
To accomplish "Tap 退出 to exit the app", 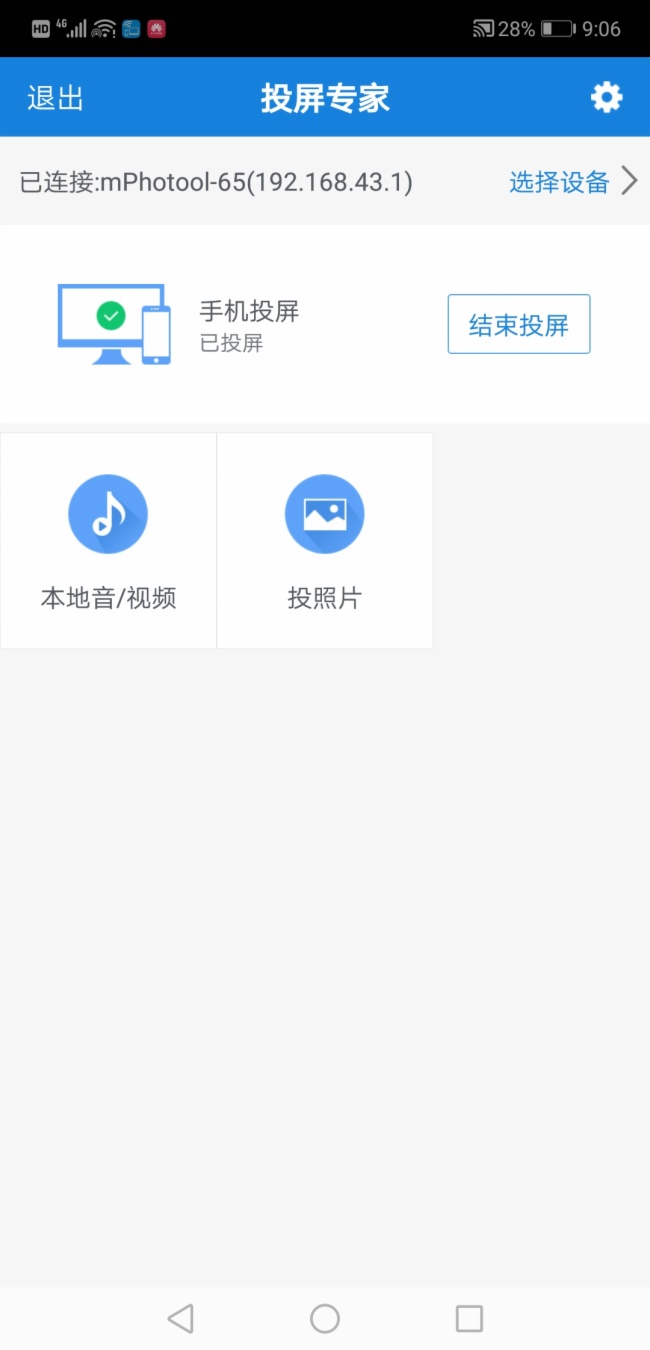I will click(x=55, y=98).
